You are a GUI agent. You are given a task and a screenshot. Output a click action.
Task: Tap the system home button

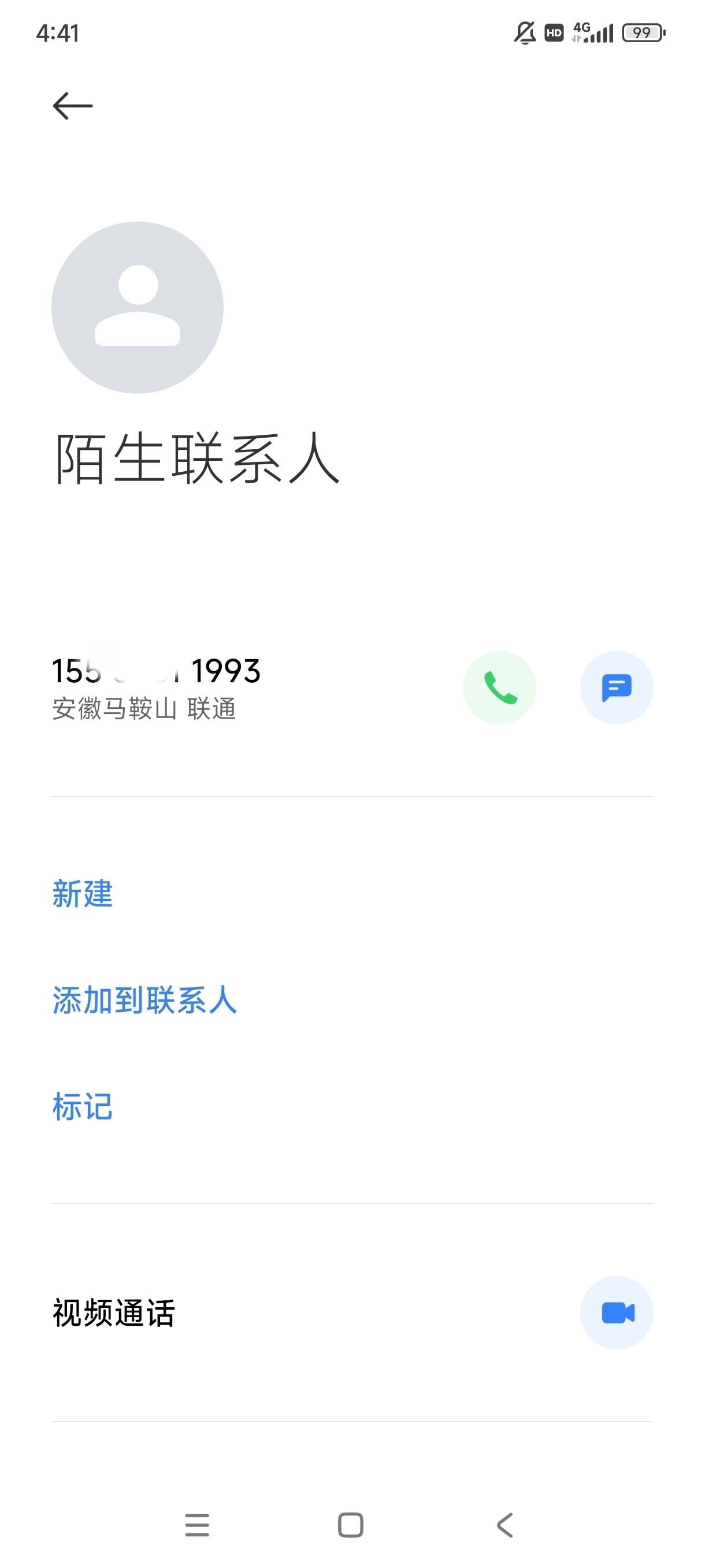pos(350,1525)
